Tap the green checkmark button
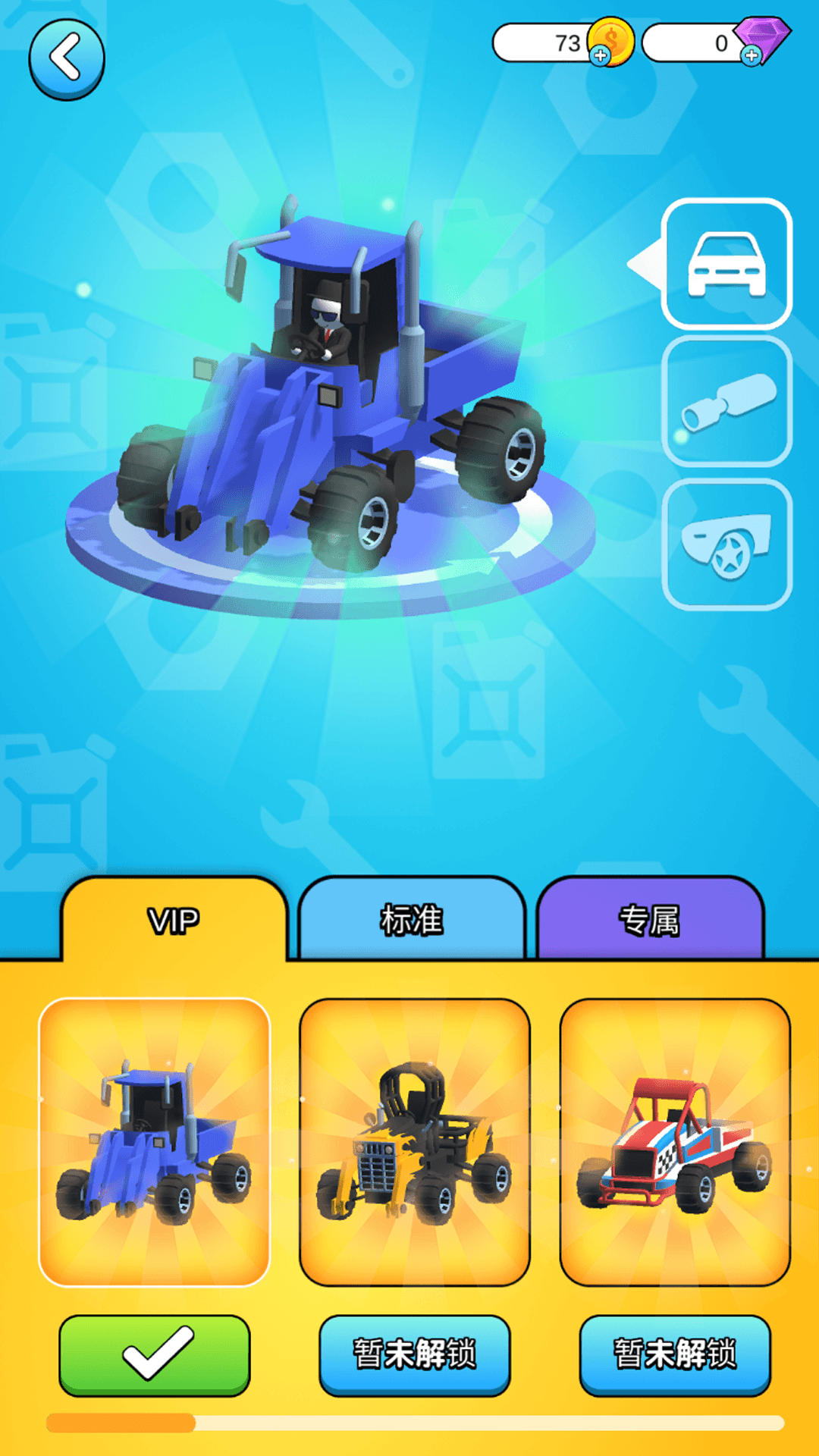The image size is (819, 1456). [155, 1354]
